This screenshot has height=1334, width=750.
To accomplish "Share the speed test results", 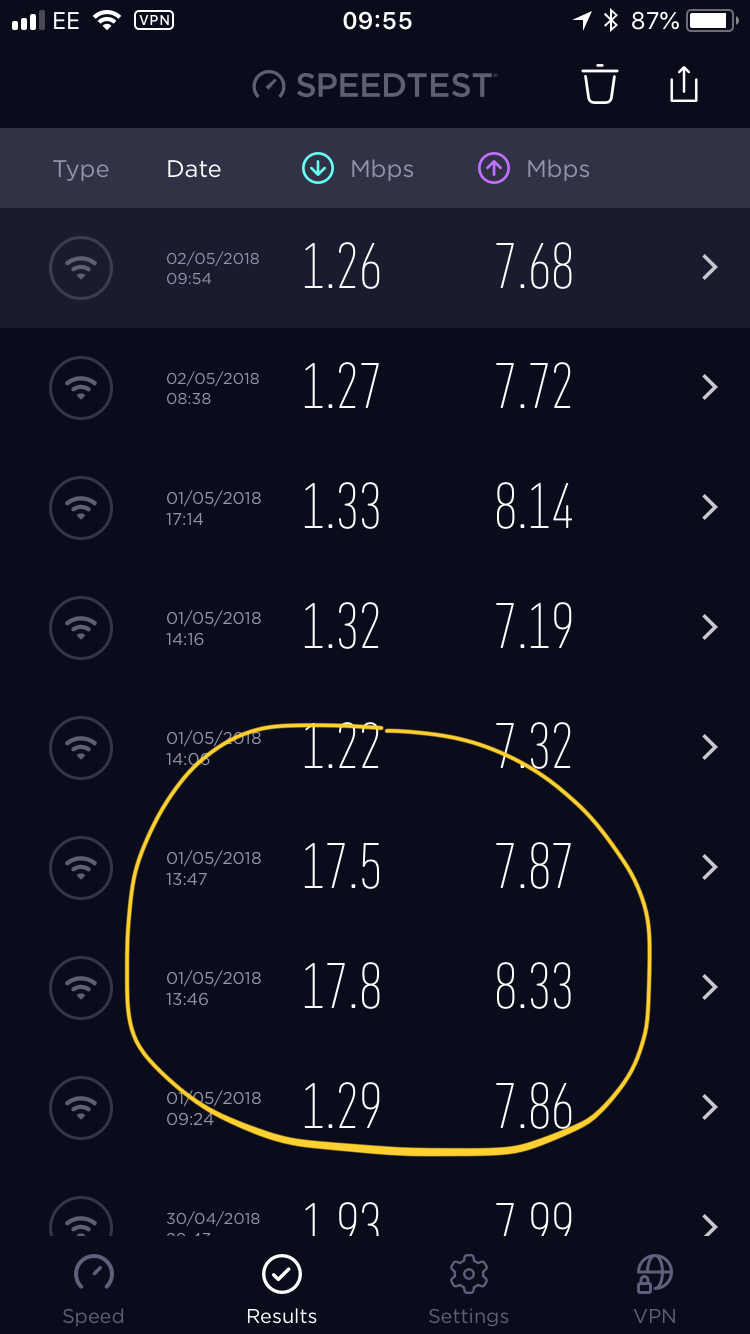I will [683, 84].
